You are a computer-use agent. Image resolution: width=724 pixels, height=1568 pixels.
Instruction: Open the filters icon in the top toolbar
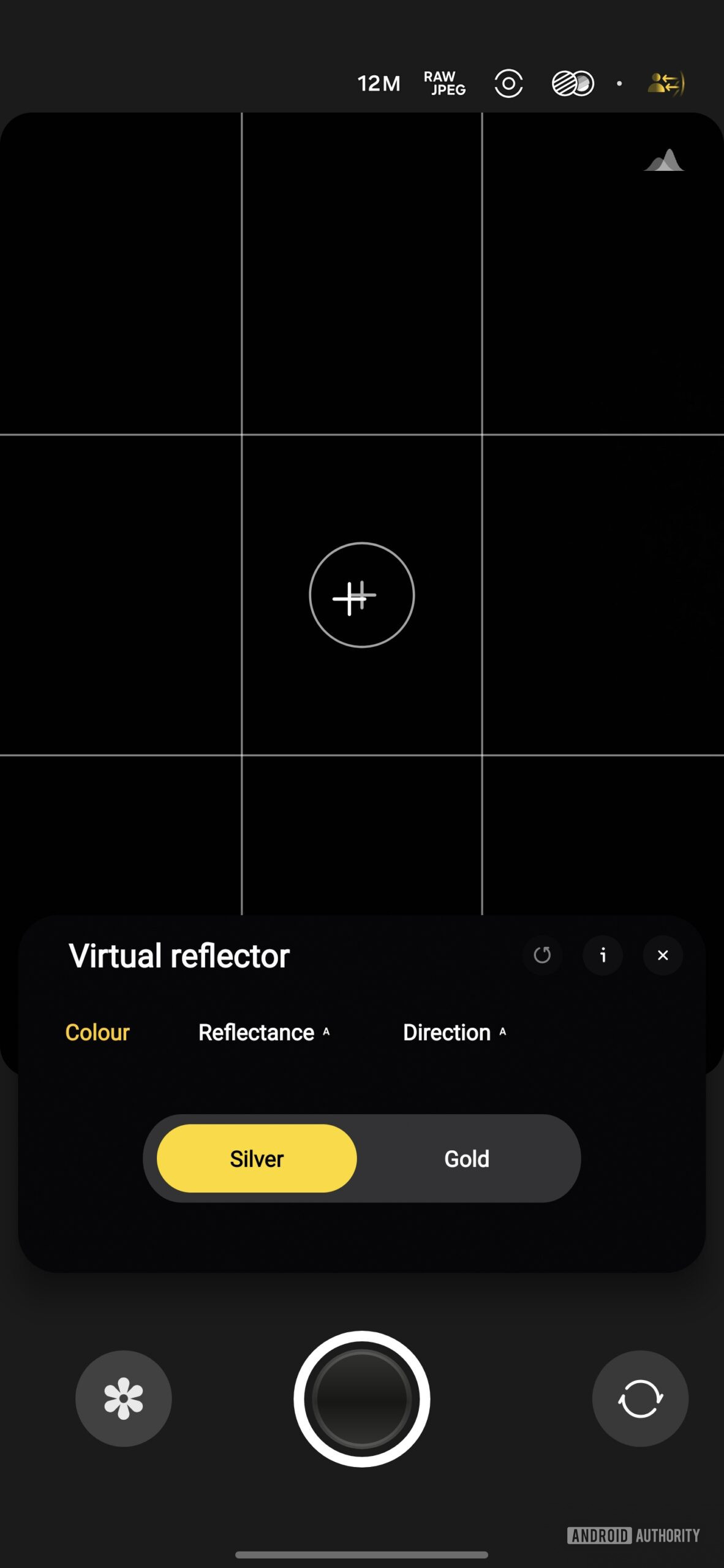point(573,83)
